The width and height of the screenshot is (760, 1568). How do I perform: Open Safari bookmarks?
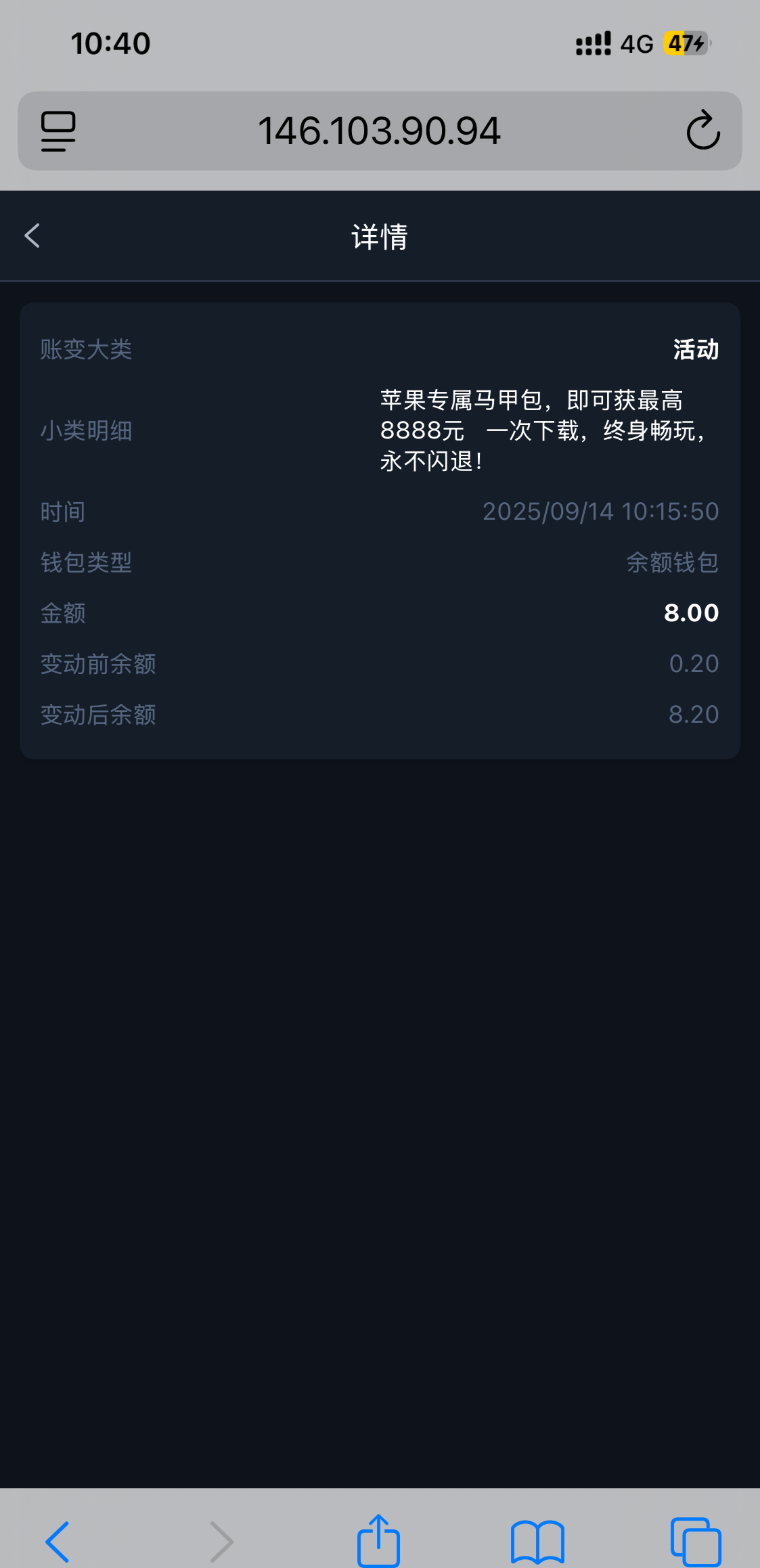pos(537,1541)
